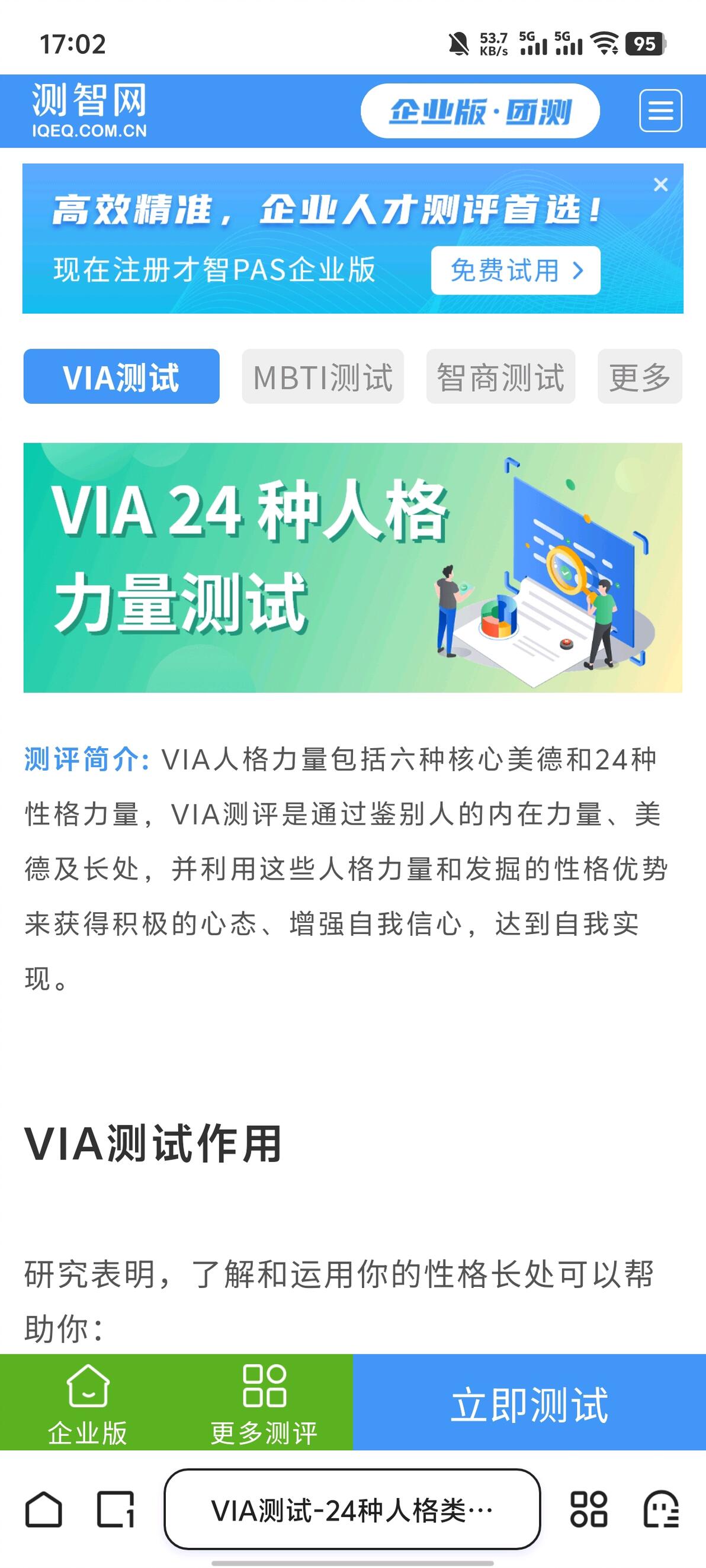Screen dimensions: 706x1568
Task: Go to the browser home page
Action: pyautogui.click(x=44, y=1509)
